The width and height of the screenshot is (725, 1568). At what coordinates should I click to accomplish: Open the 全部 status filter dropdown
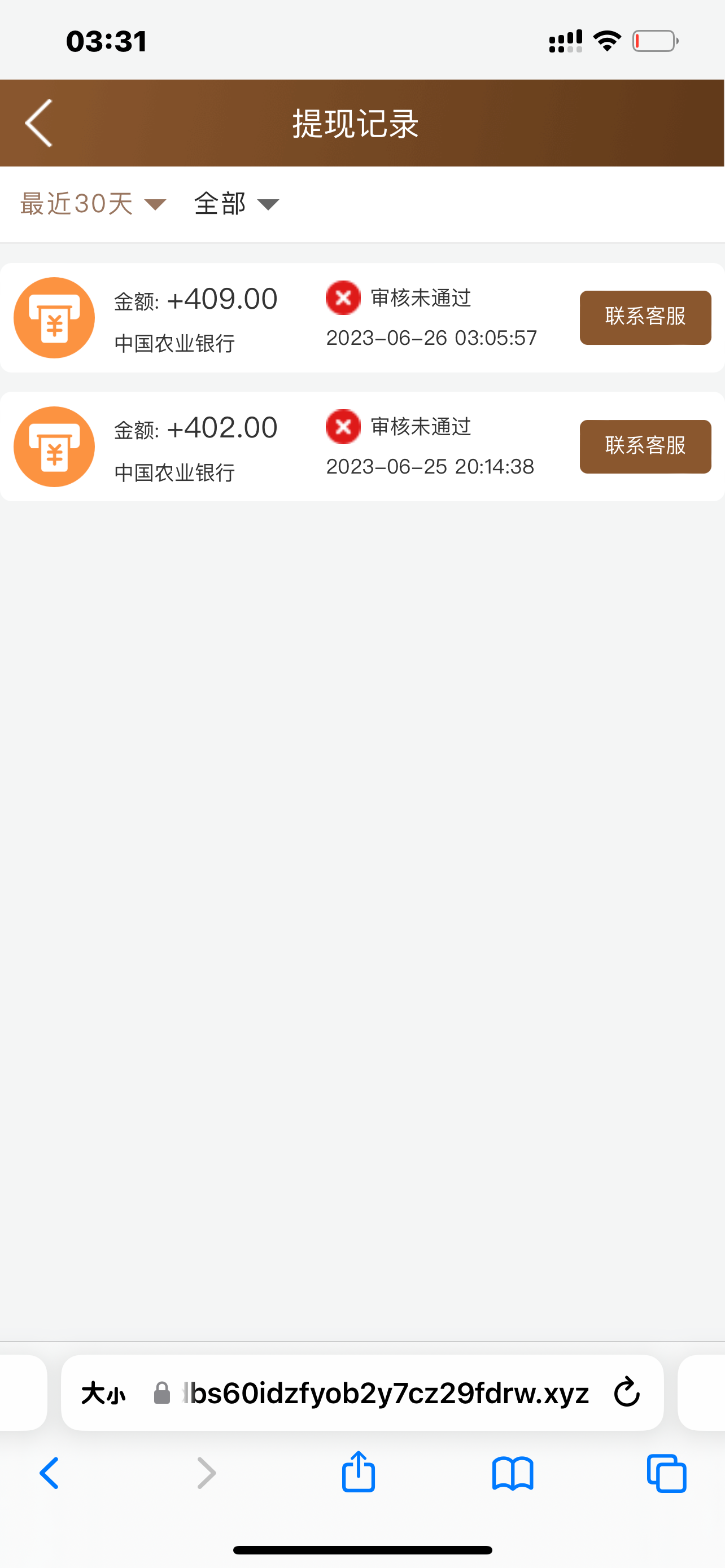point(236,204)
